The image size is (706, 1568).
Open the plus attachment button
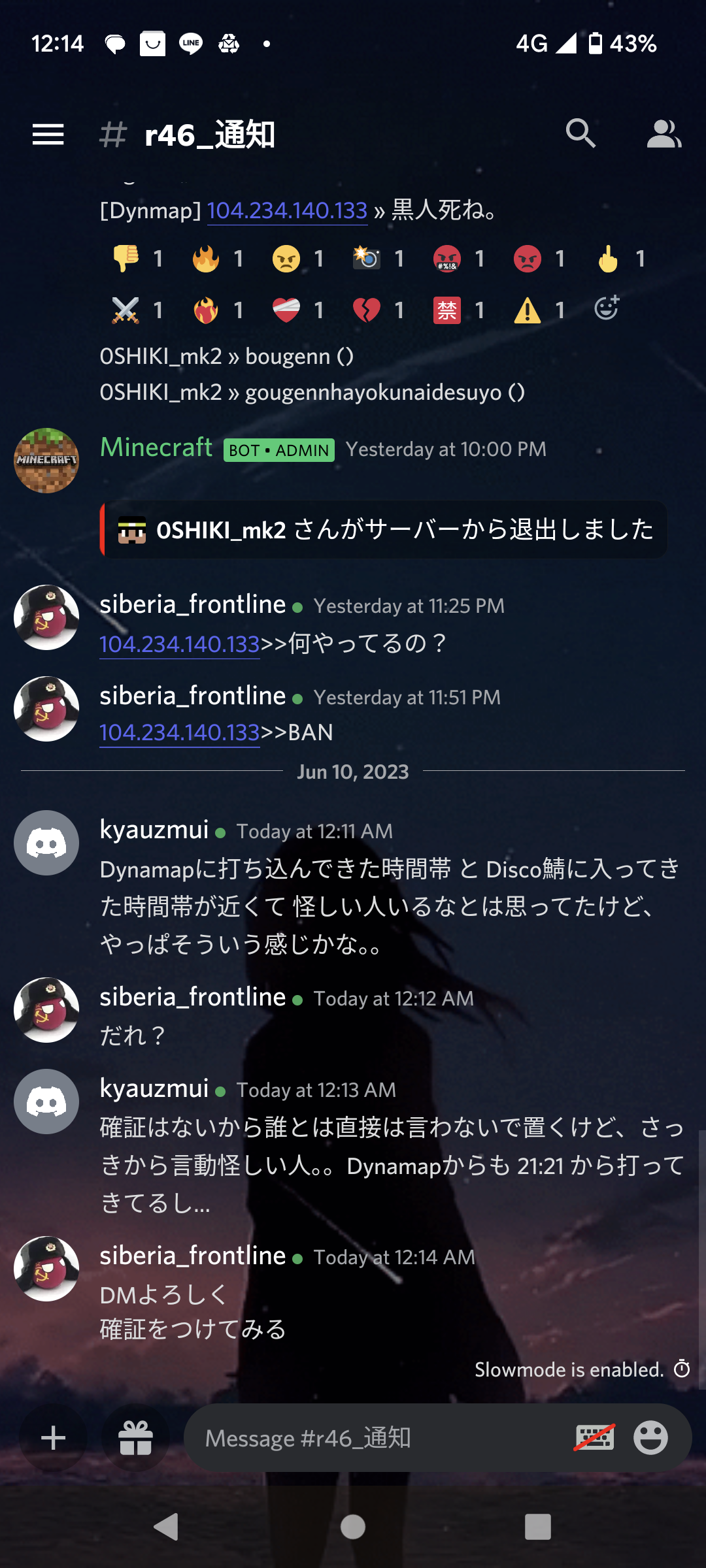pyautogui.click(x=54, y=1438)
